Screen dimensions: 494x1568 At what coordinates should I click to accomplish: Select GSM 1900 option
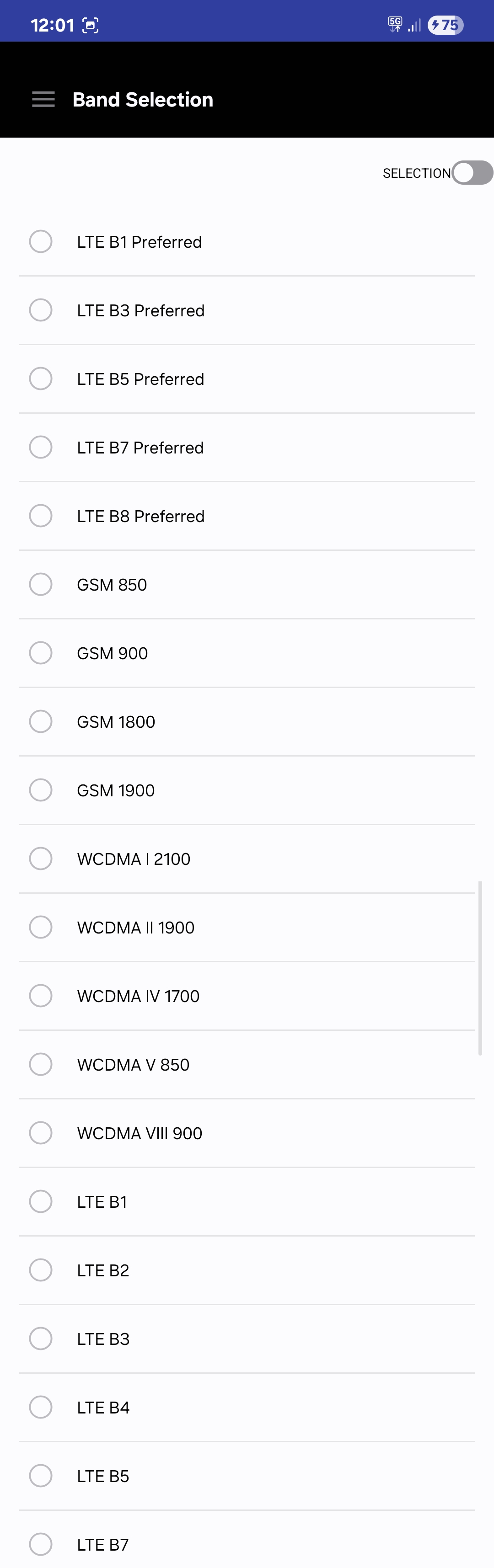click(x=41, y=790)
